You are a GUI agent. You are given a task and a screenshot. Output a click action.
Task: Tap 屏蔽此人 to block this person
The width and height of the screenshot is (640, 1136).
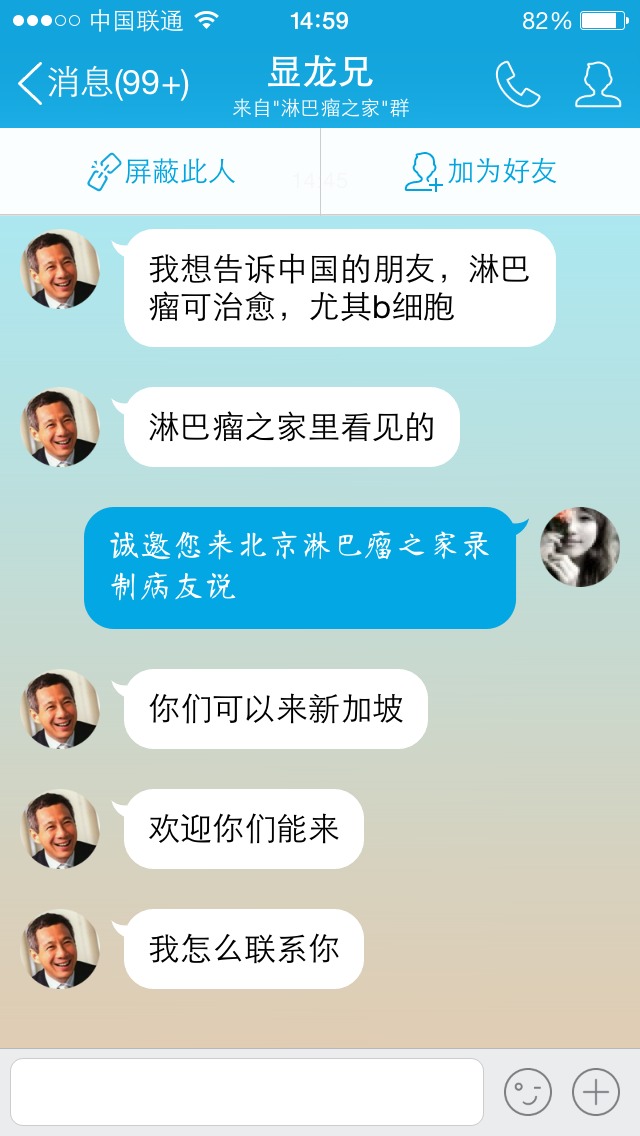coord(160,172)
